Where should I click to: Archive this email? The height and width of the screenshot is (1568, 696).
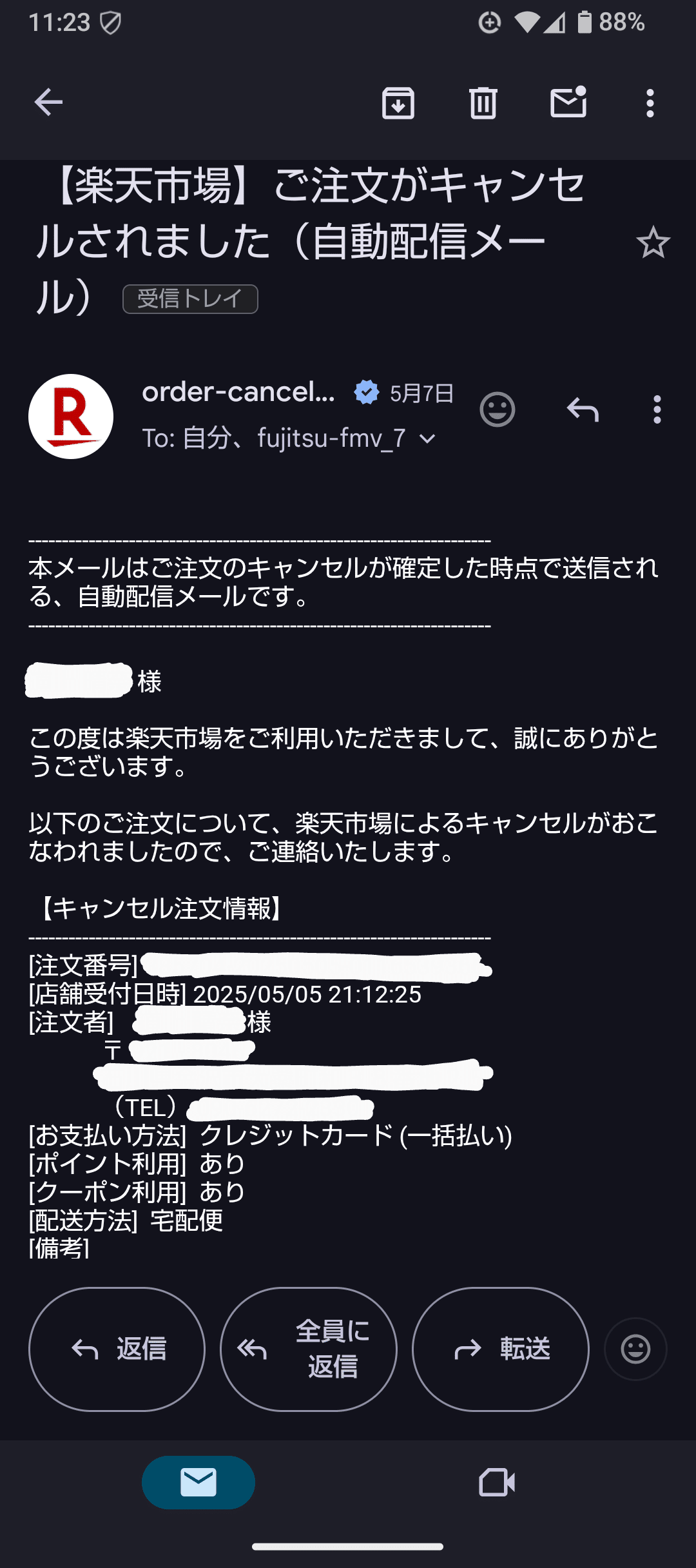pos(398,103)
